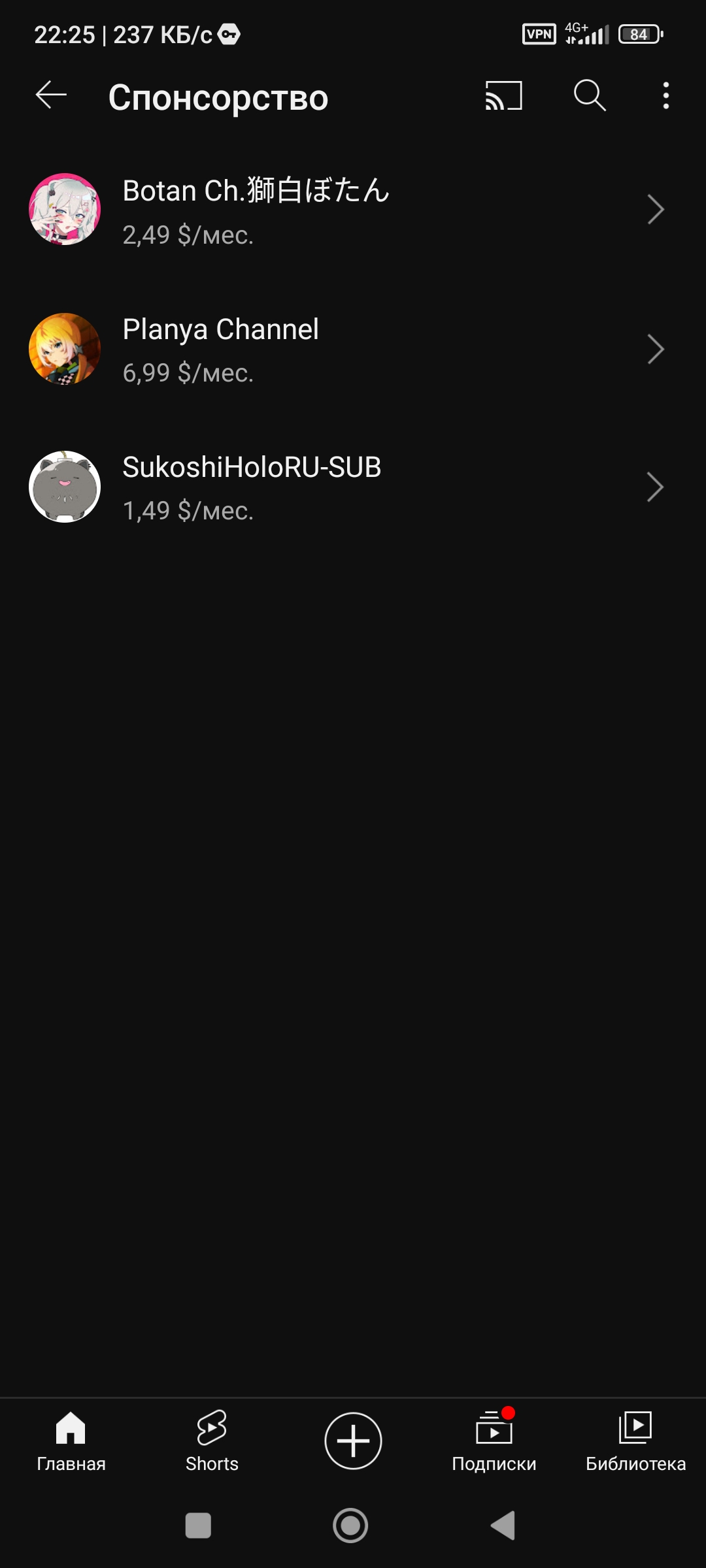Tap the system home button
Image resolution: width=706 pixels, height=1568 pixels.
[350, 1526]
